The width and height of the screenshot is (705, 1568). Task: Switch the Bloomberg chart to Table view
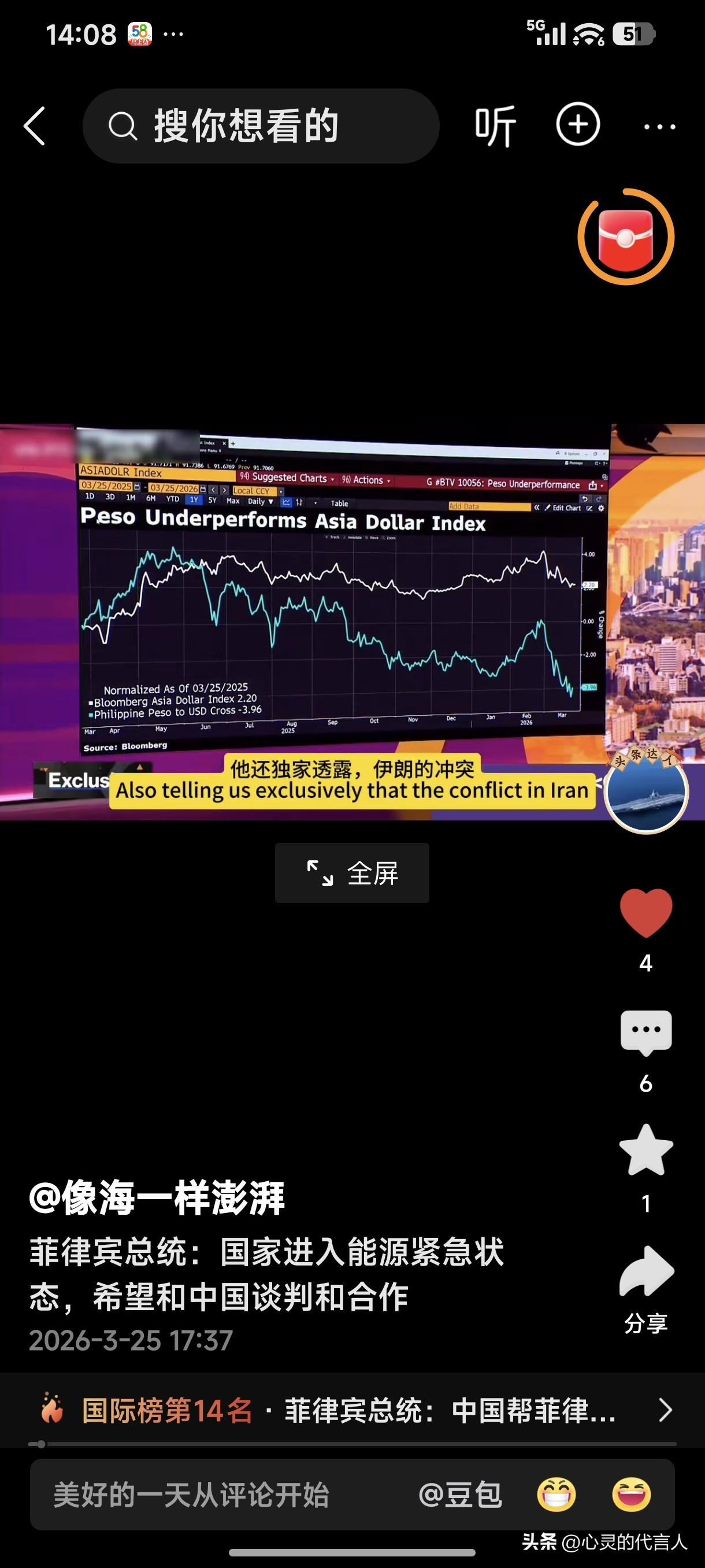coord(339,503)
